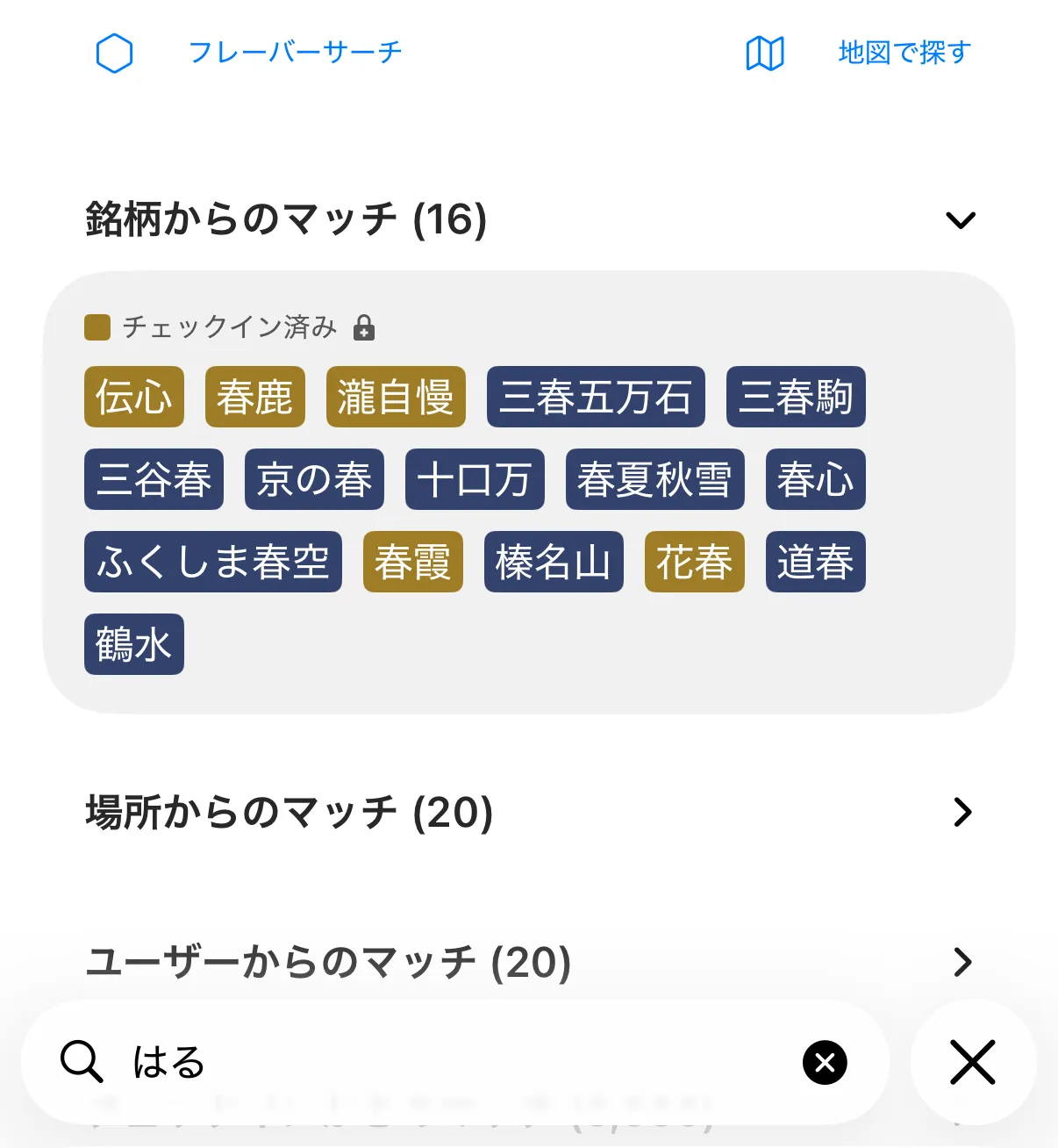Tap the 花春 chip

click(694, 562)
